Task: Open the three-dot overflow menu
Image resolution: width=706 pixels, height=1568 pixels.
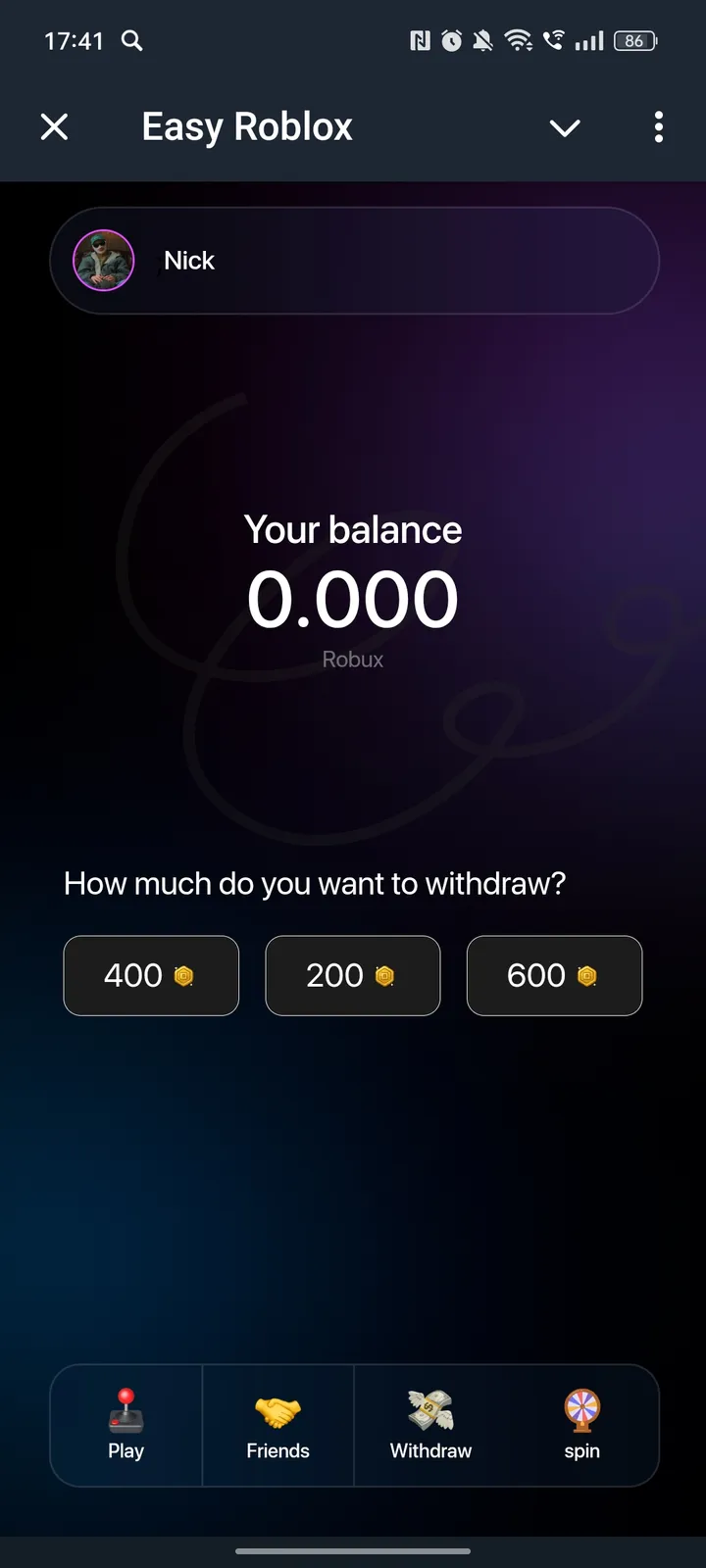Action: click(658, 127)
